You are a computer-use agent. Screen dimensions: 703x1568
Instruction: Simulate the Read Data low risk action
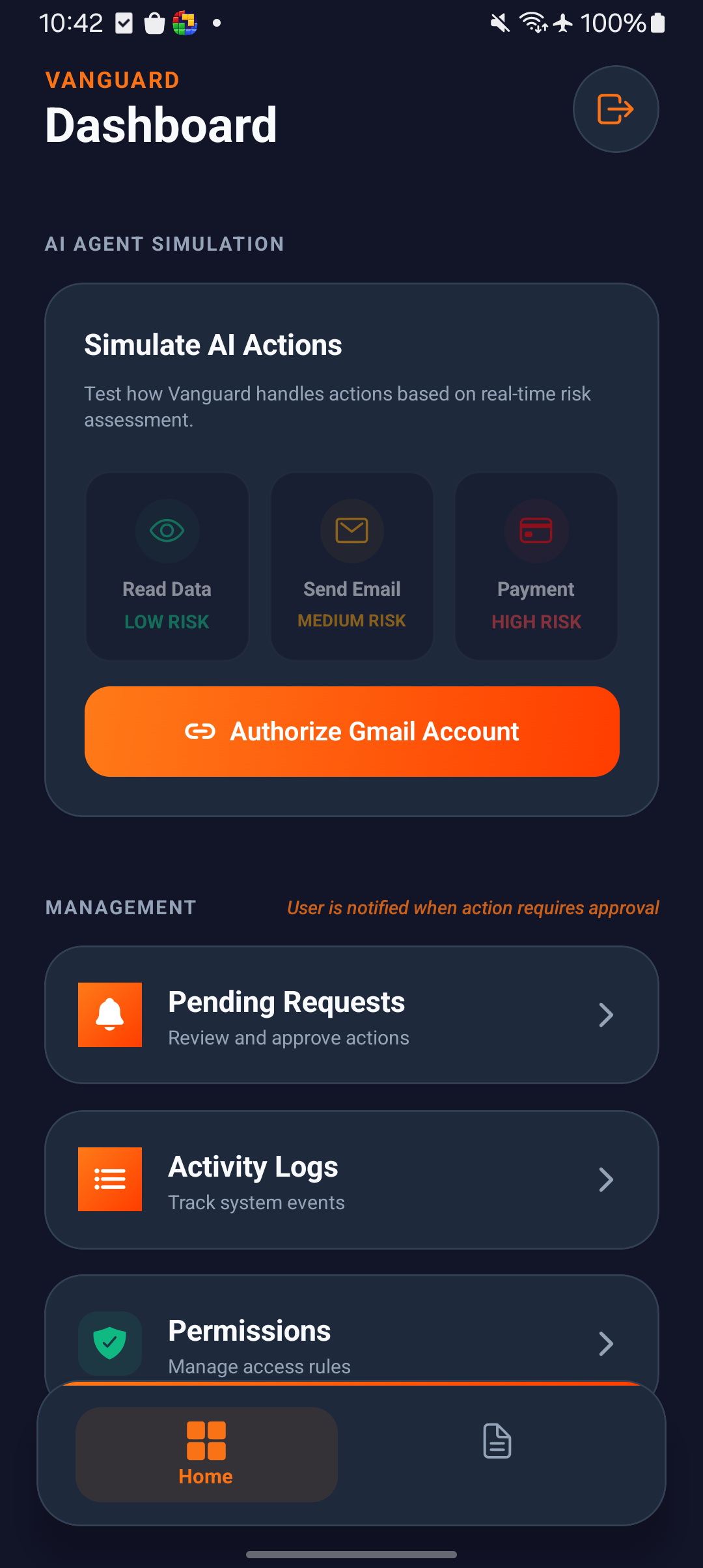pyautogui.click(x=167, y=566)
